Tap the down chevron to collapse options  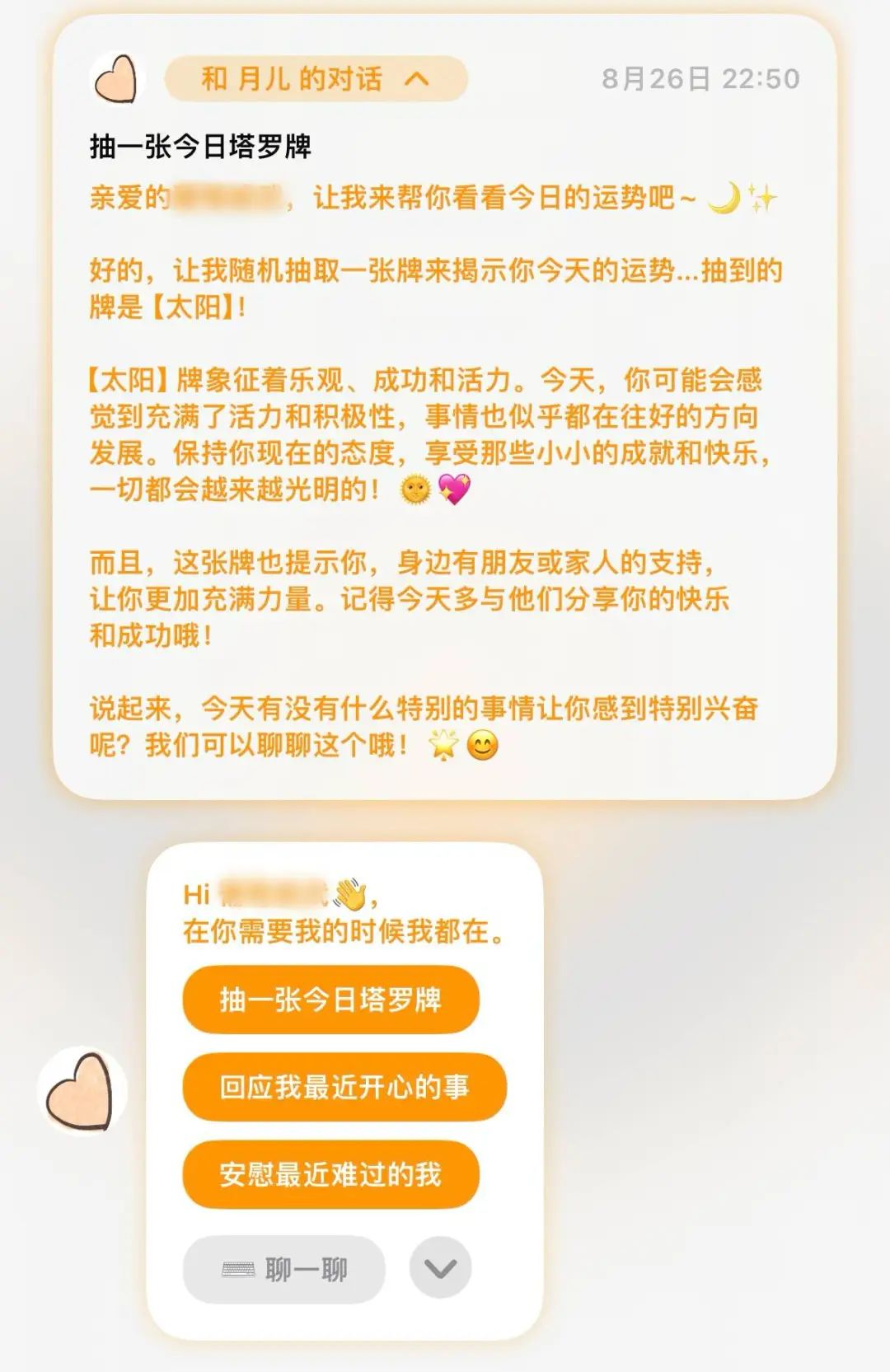click(x=440, y=1268)
